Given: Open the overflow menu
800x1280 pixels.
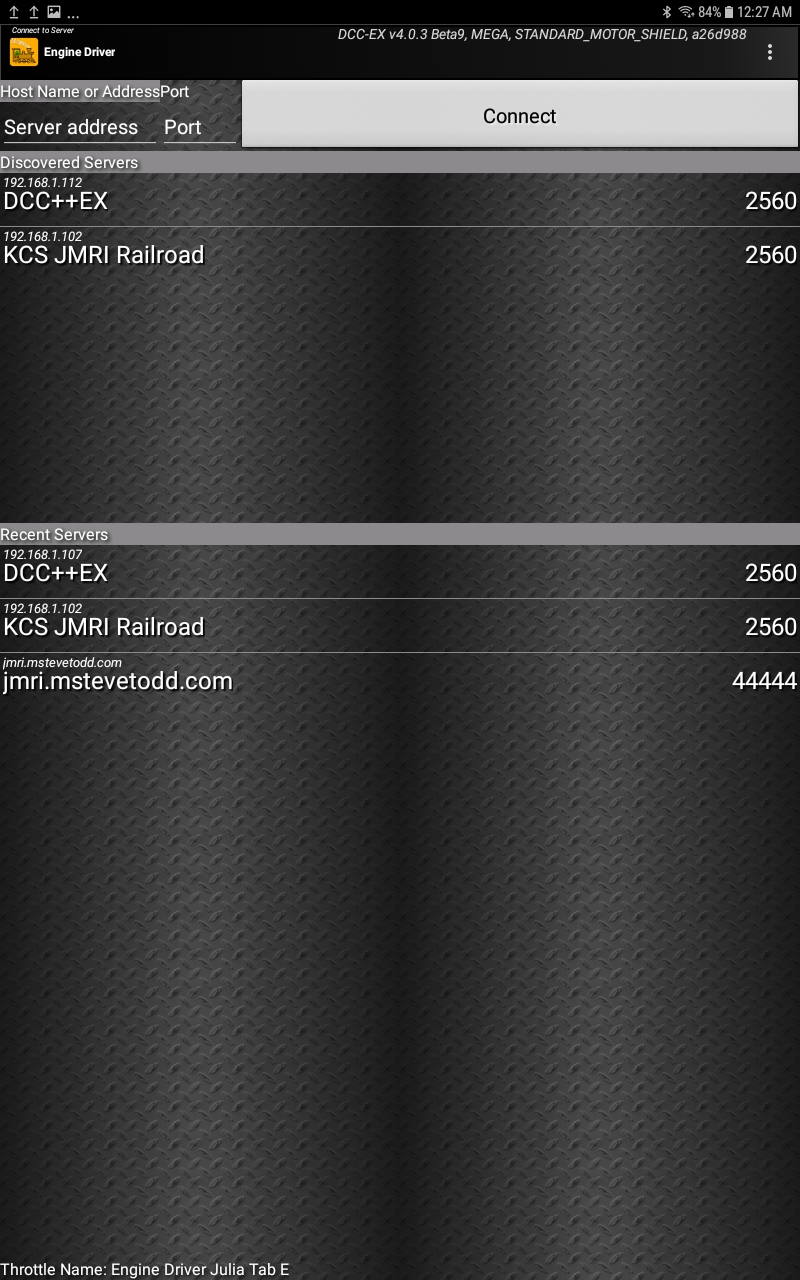Looking at the screenshot, I should [769, 52].
